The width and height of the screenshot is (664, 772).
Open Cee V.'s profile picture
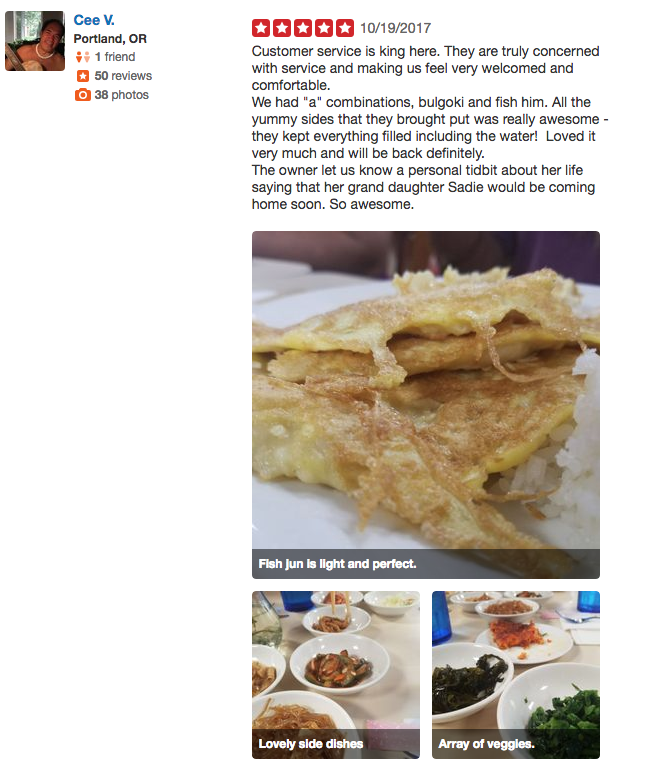(x=35, y=42)
